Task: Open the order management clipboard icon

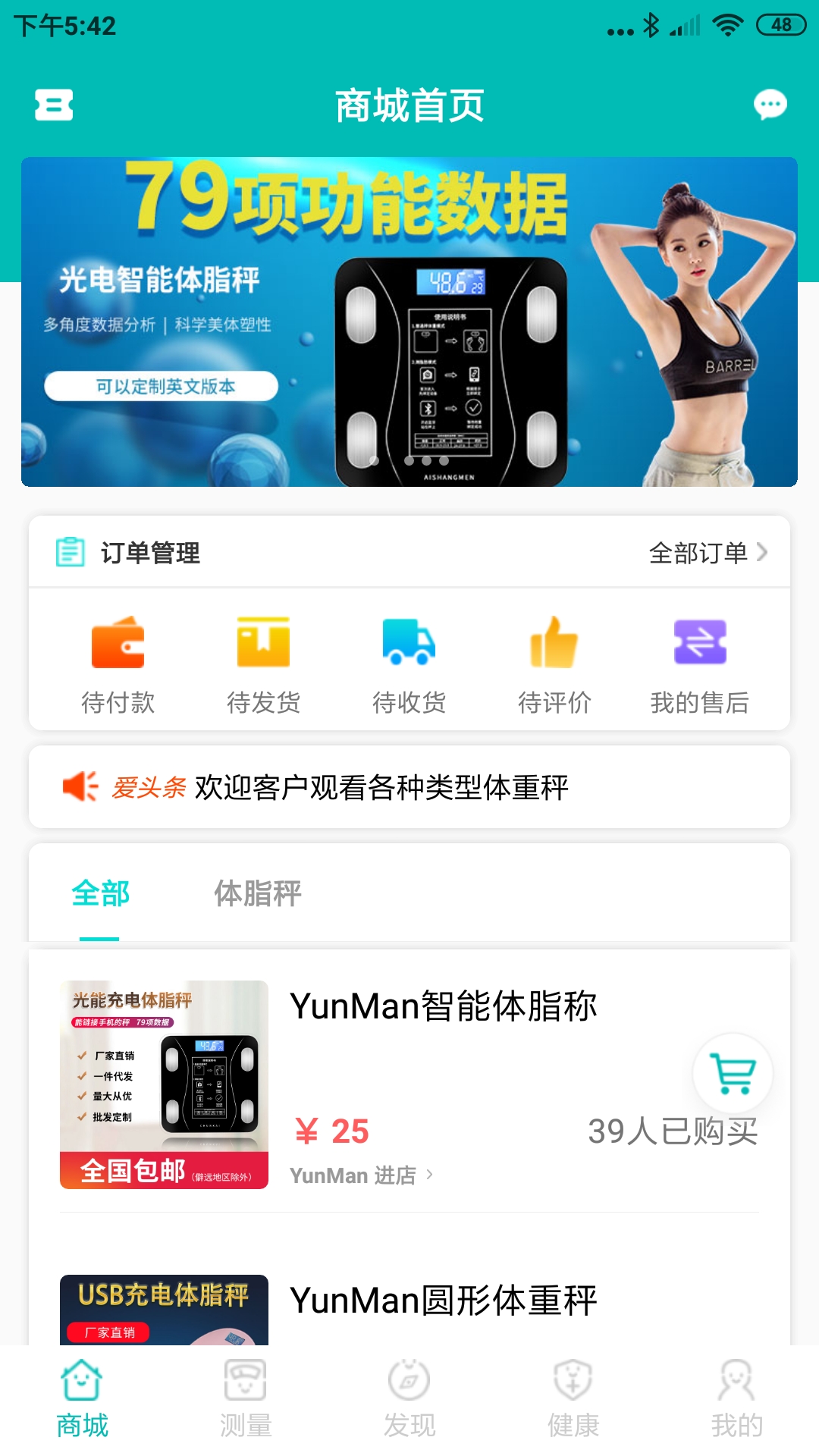Action: click(69, 552)
